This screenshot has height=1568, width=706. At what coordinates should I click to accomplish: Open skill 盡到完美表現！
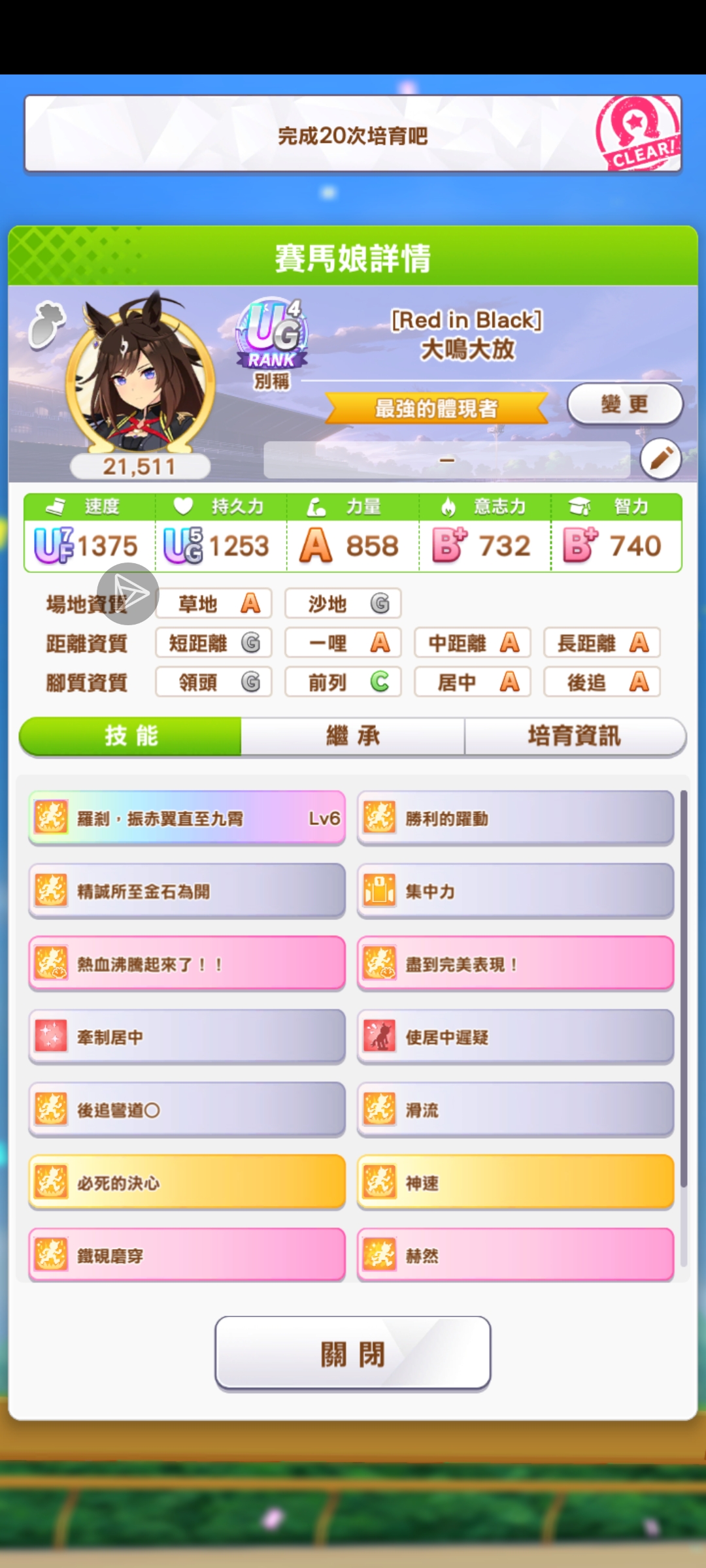[515, 964]
